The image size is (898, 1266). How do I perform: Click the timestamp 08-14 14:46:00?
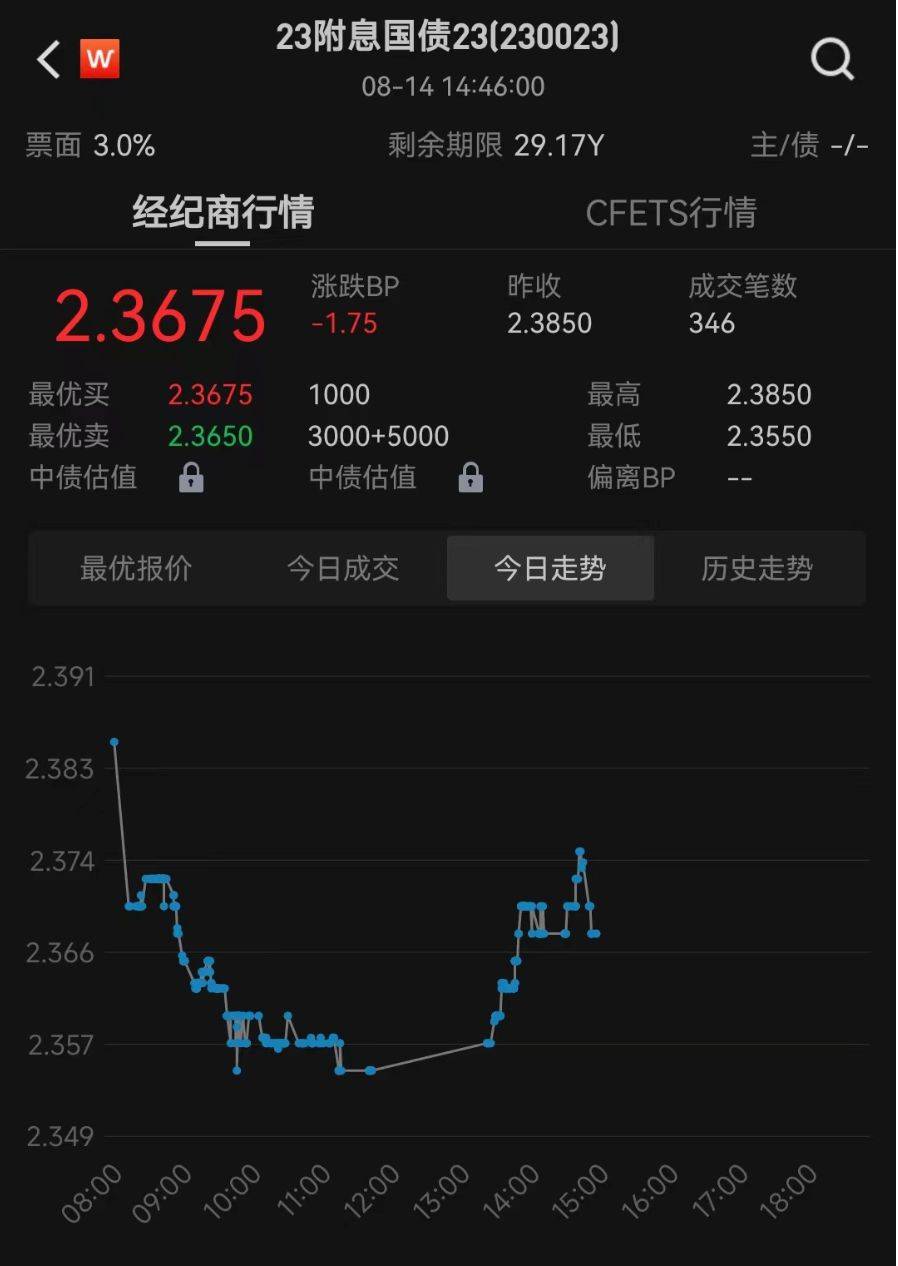[449, 87]
